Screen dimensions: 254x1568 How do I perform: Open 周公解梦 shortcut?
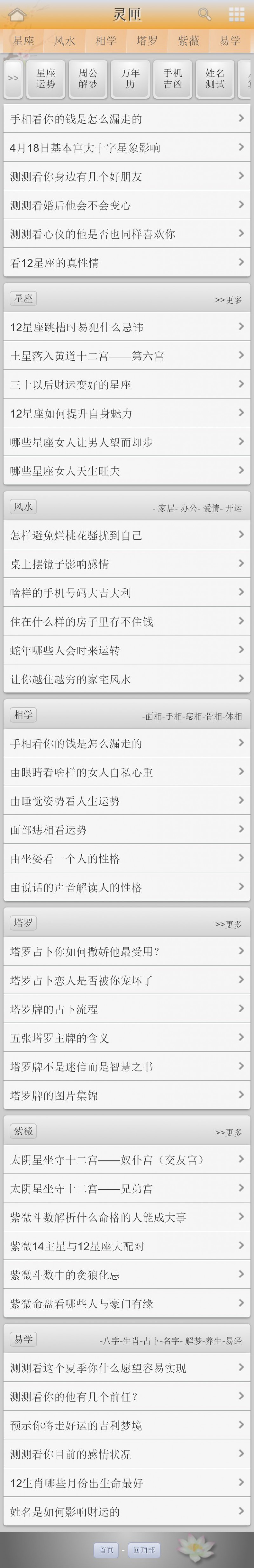click(x=88, y=79)
